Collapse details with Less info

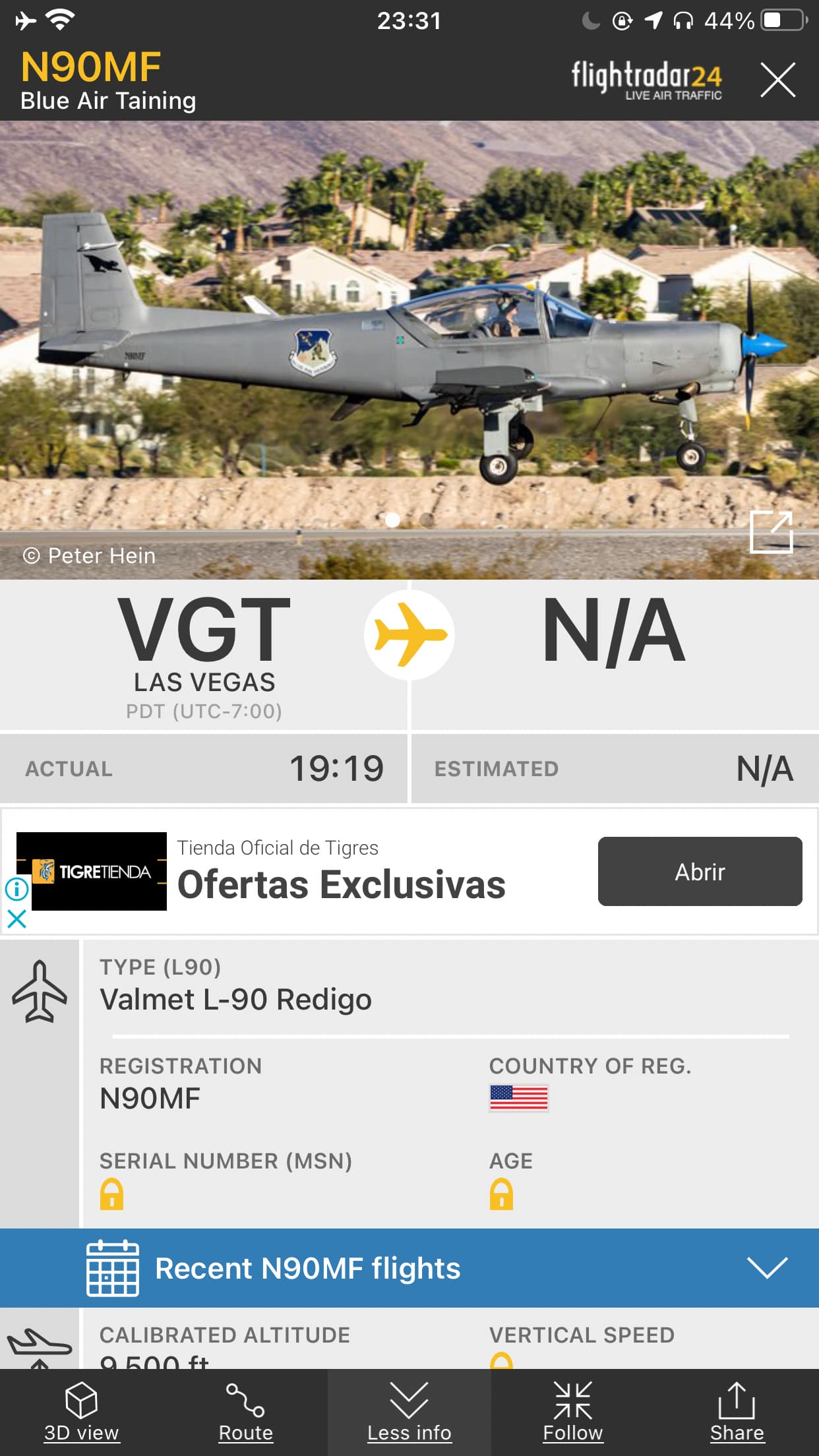[x=409, y=1412]
